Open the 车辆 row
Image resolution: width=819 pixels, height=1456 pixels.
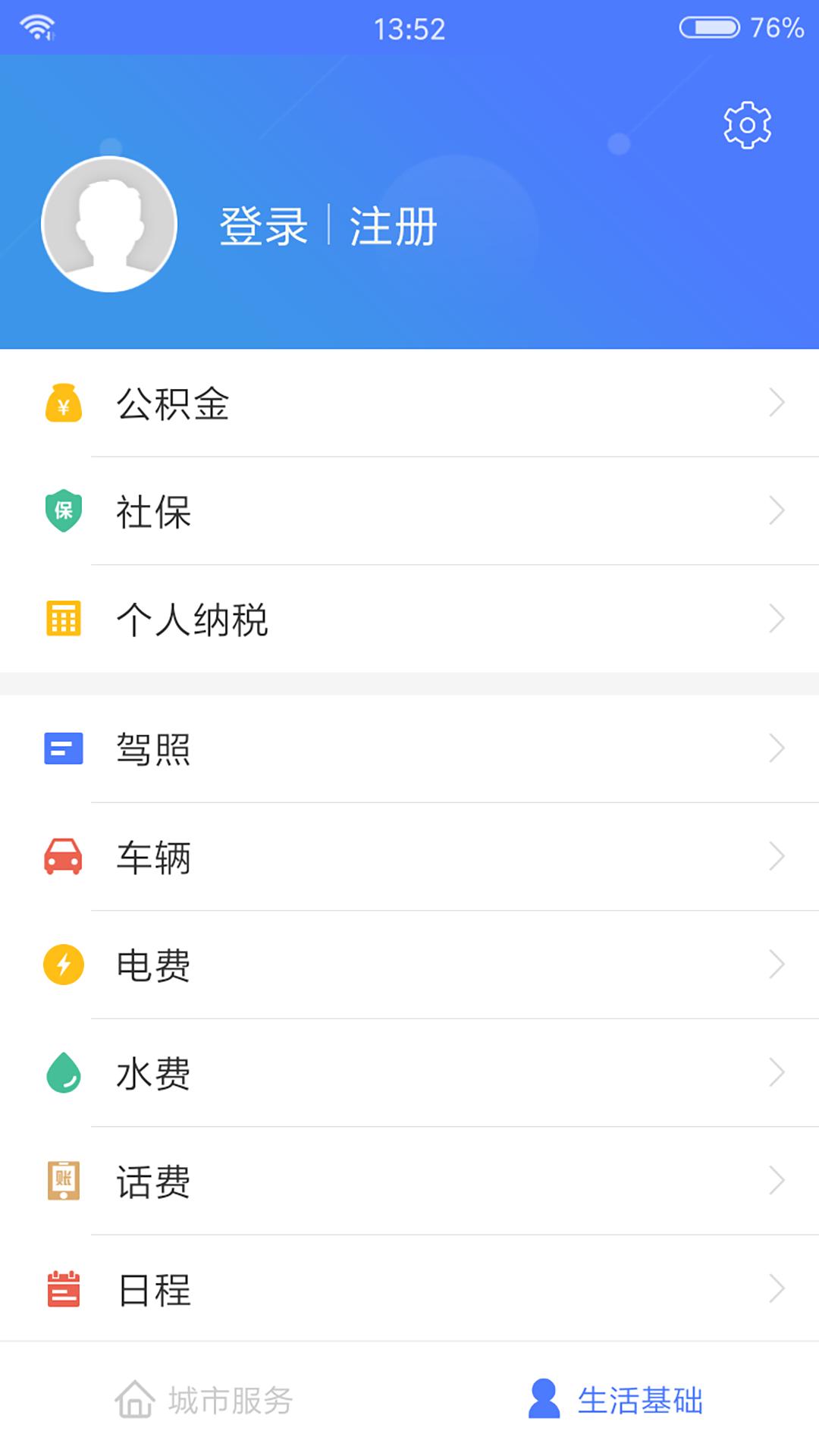pos(409,857)
